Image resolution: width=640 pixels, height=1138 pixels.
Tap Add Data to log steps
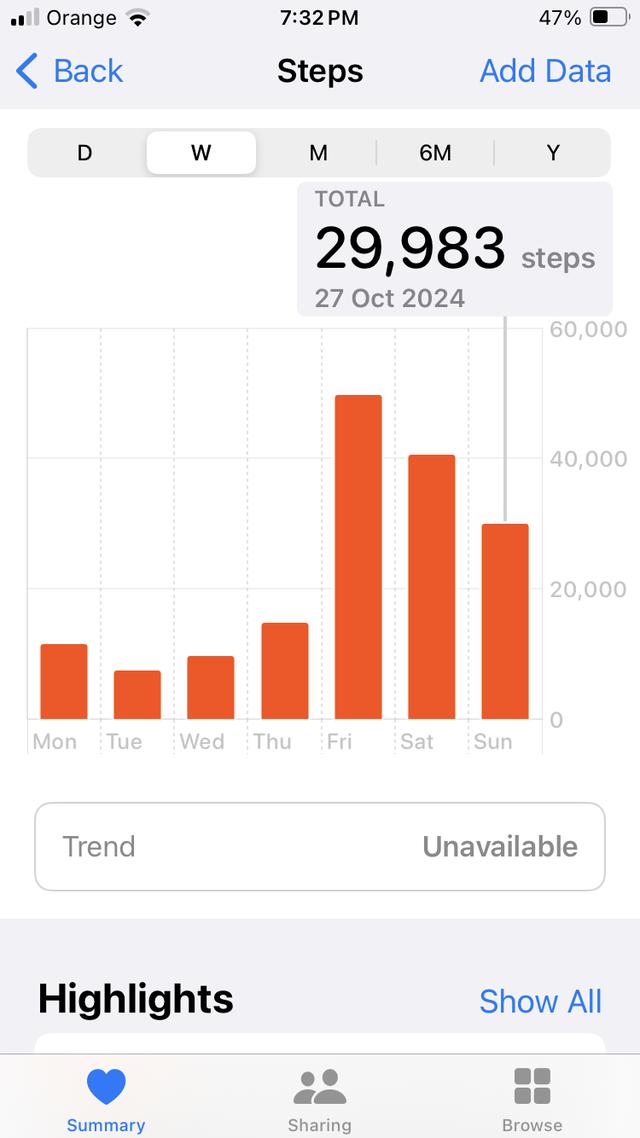545,72
